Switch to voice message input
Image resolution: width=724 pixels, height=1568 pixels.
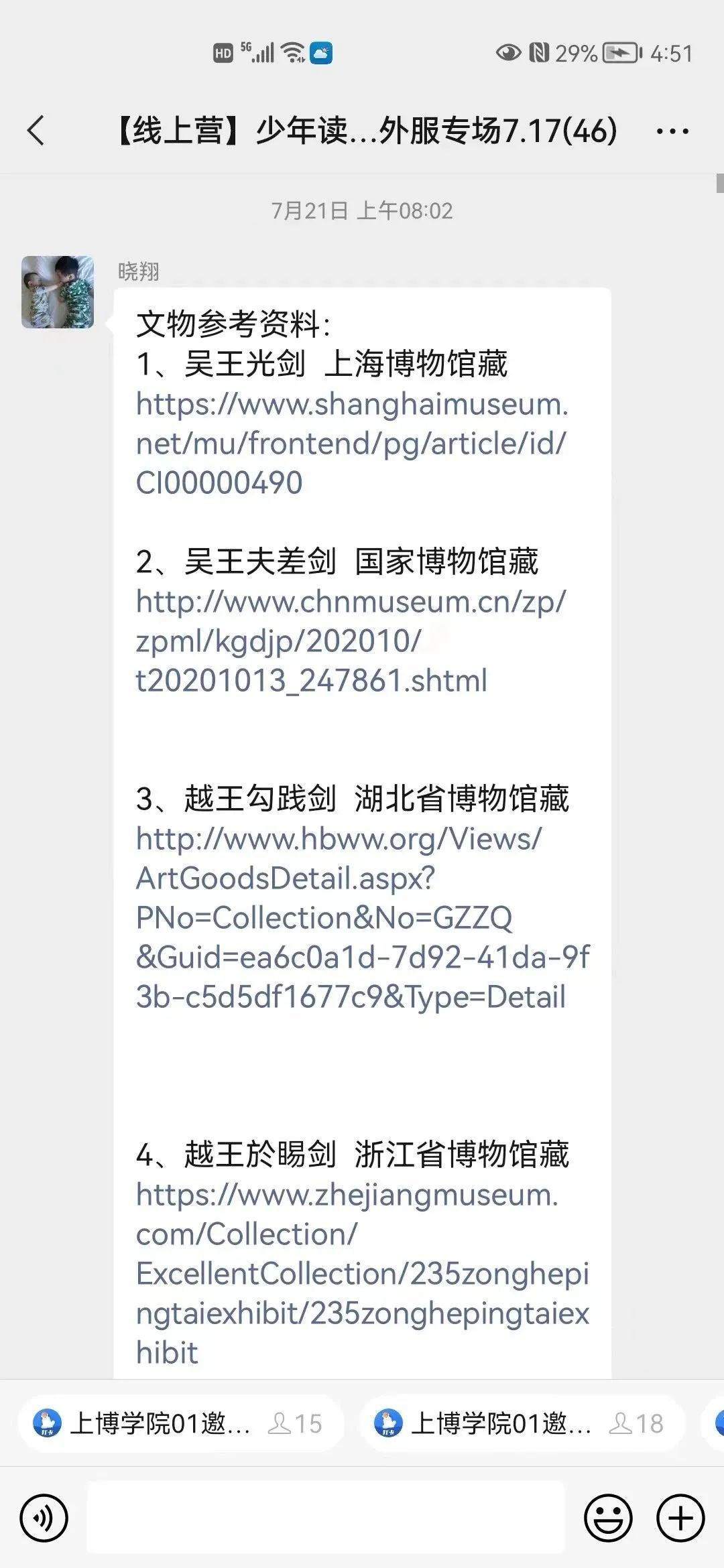44,1518
